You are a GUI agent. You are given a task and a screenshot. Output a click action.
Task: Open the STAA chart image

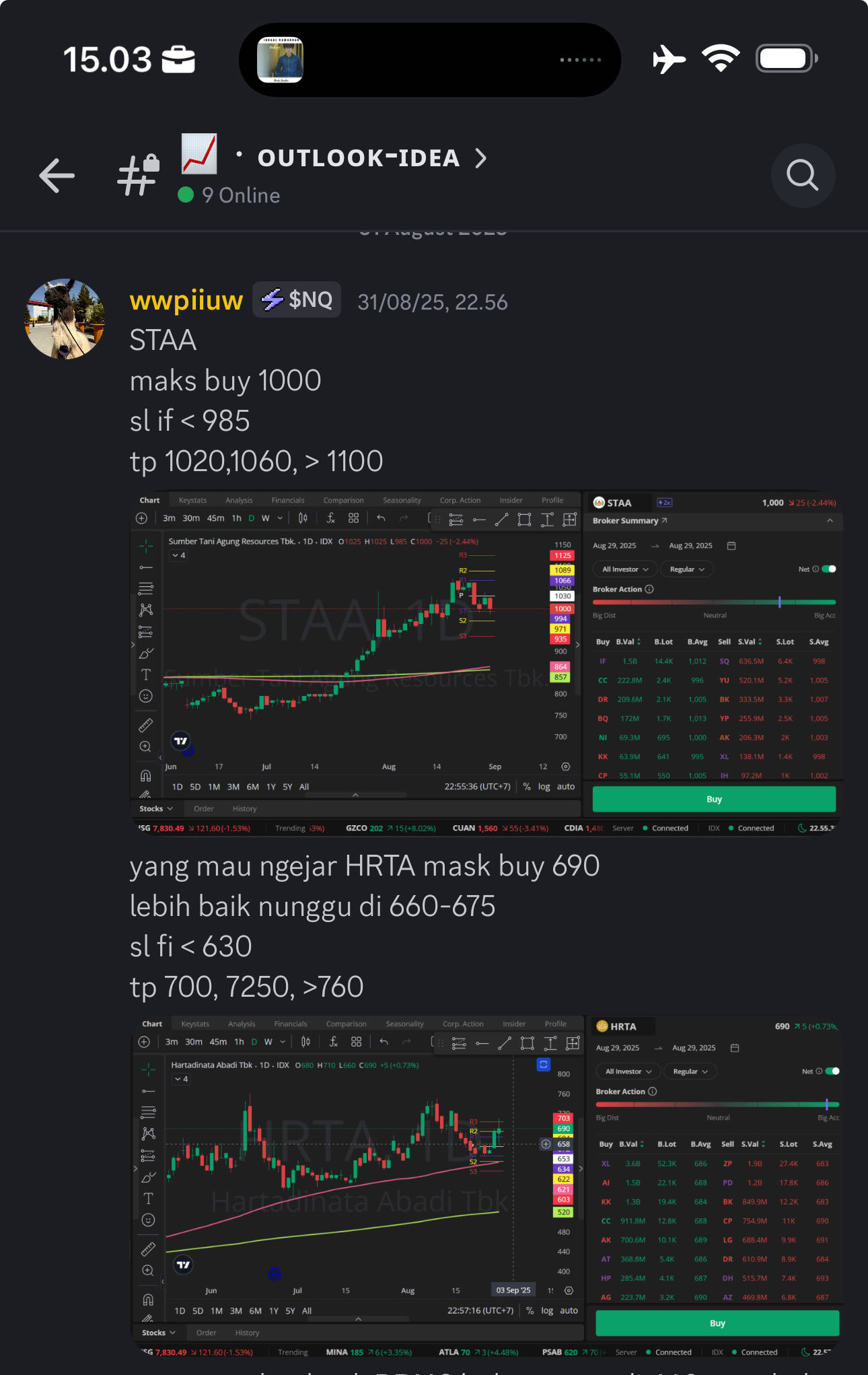486,663
